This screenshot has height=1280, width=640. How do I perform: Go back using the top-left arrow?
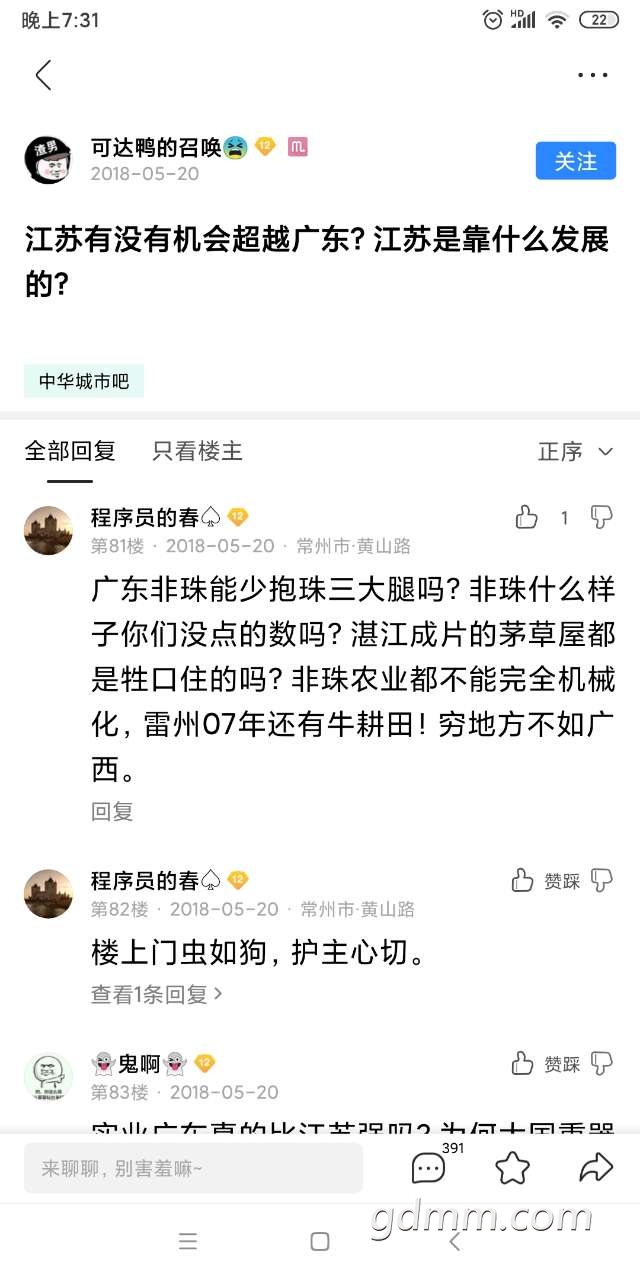(x=43, y=75)
